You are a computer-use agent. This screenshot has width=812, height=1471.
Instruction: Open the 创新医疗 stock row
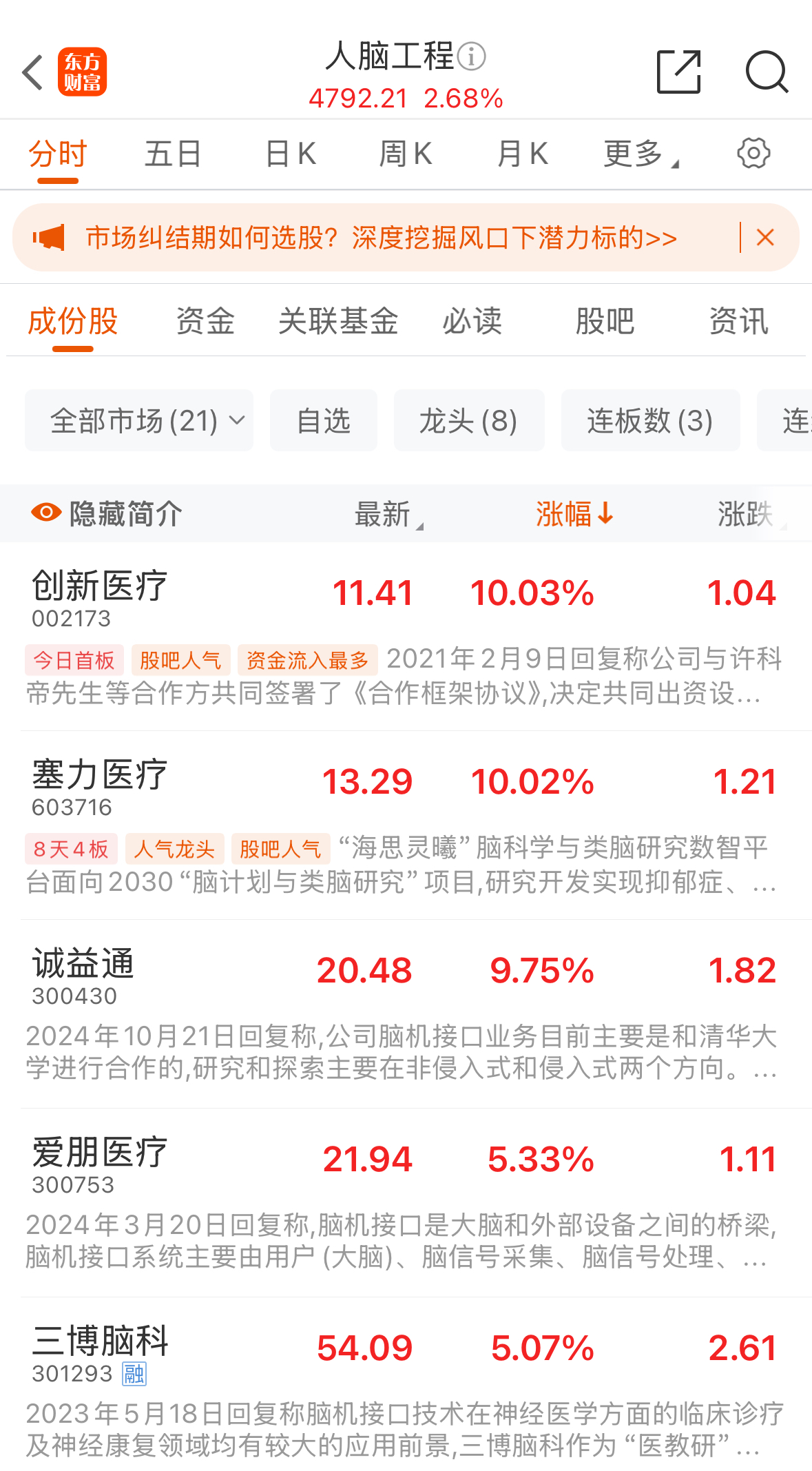(x=100, y=596)
